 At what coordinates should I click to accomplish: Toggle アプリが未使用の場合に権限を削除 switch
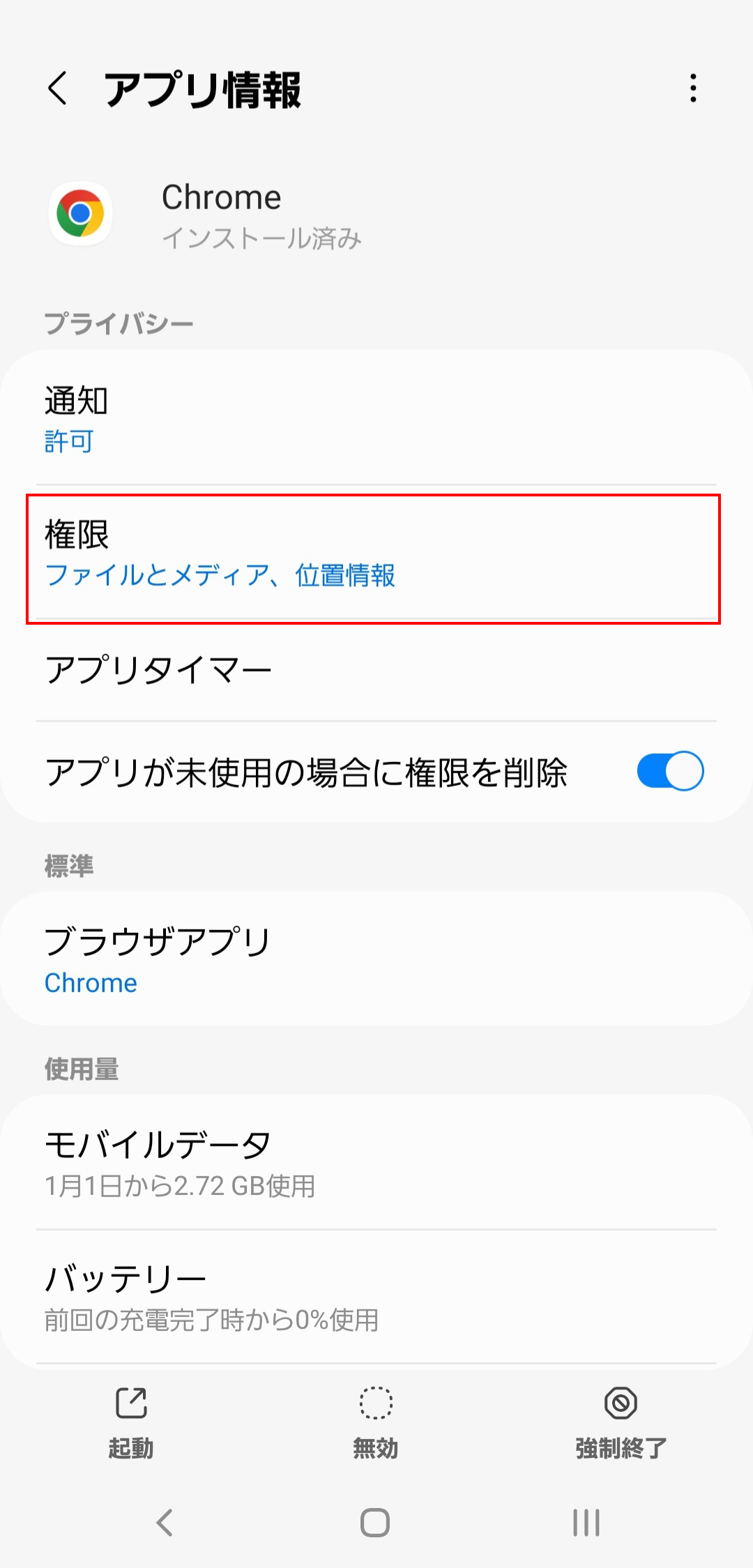(x=670, y=771)
